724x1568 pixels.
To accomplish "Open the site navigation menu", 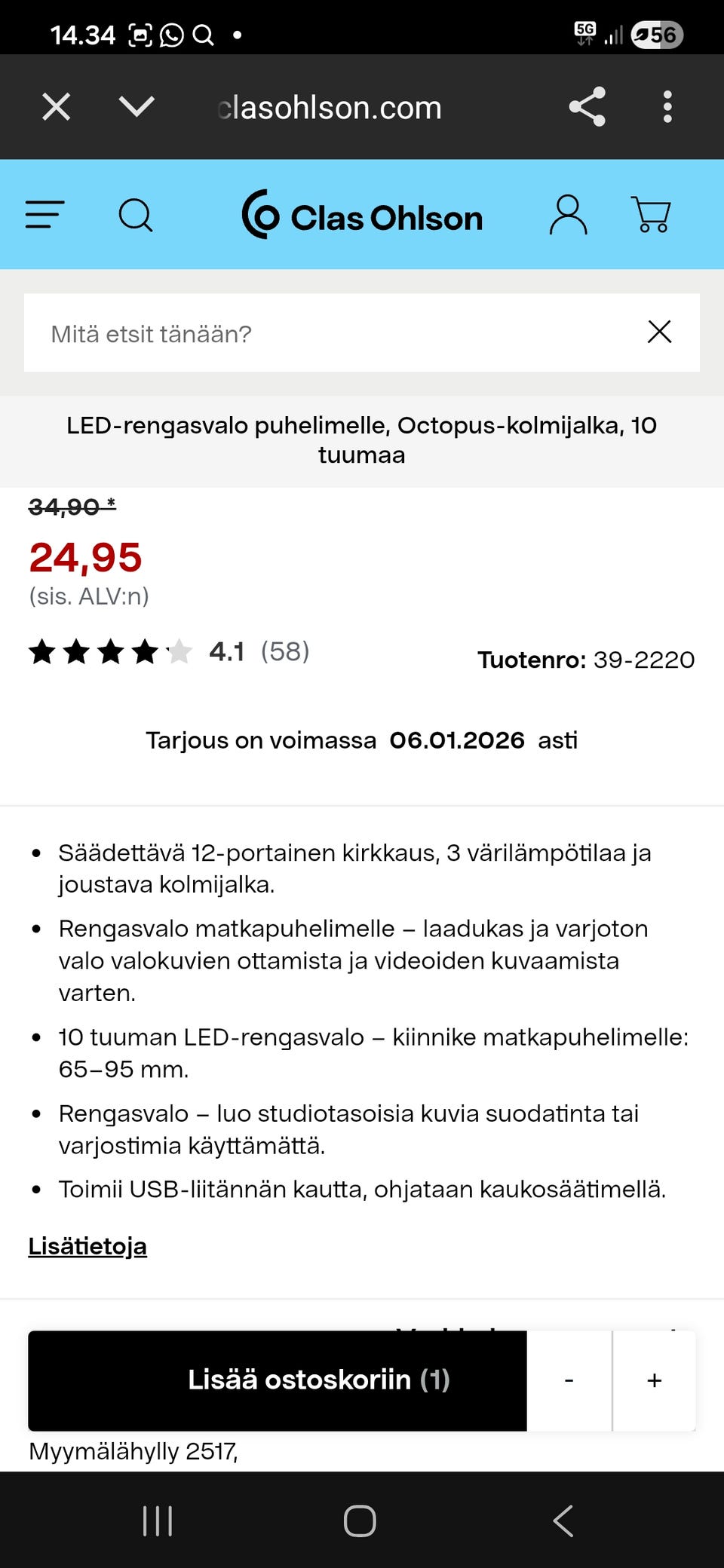I will [43, 215].
